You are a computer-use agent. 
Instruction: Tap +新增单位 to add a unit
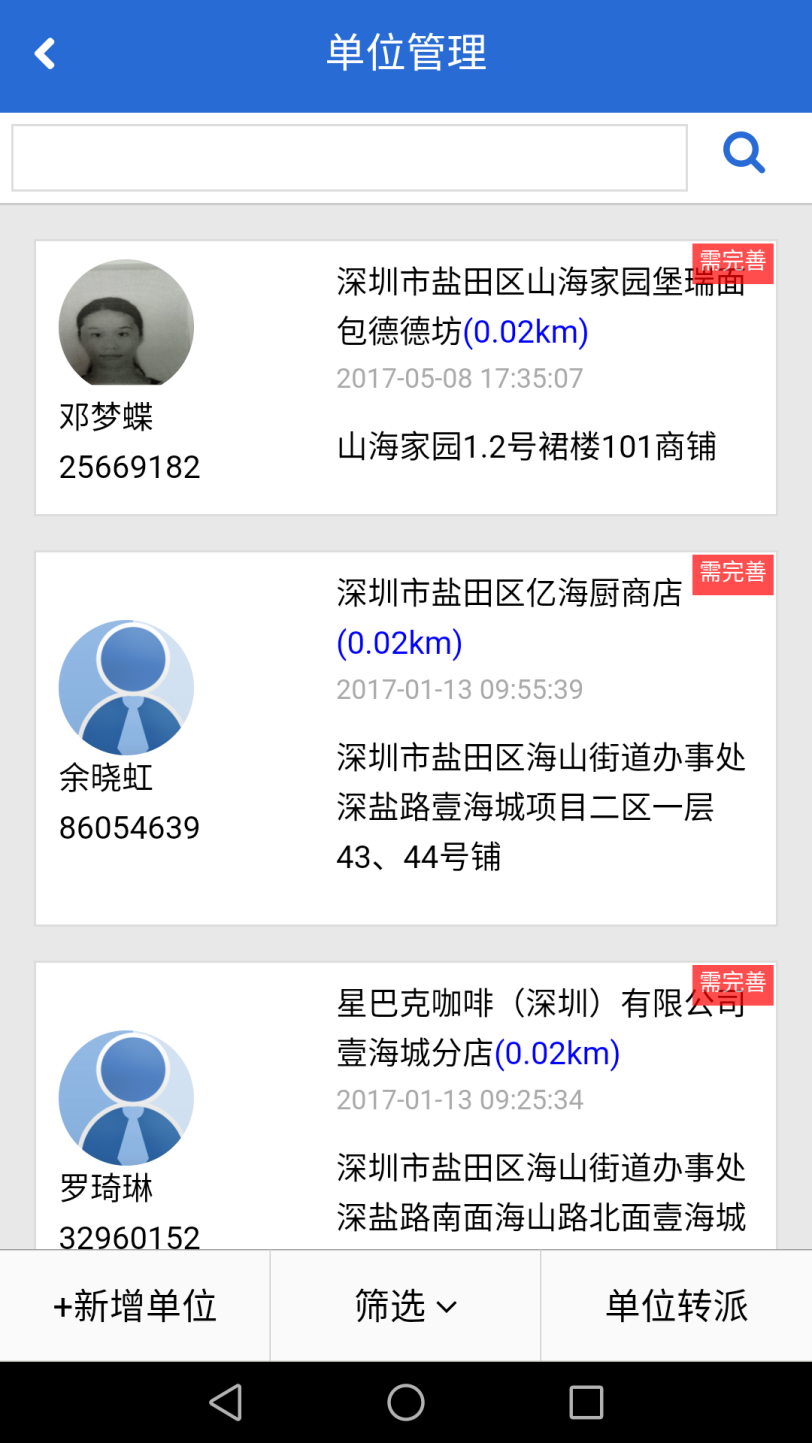coord(135,1306)
